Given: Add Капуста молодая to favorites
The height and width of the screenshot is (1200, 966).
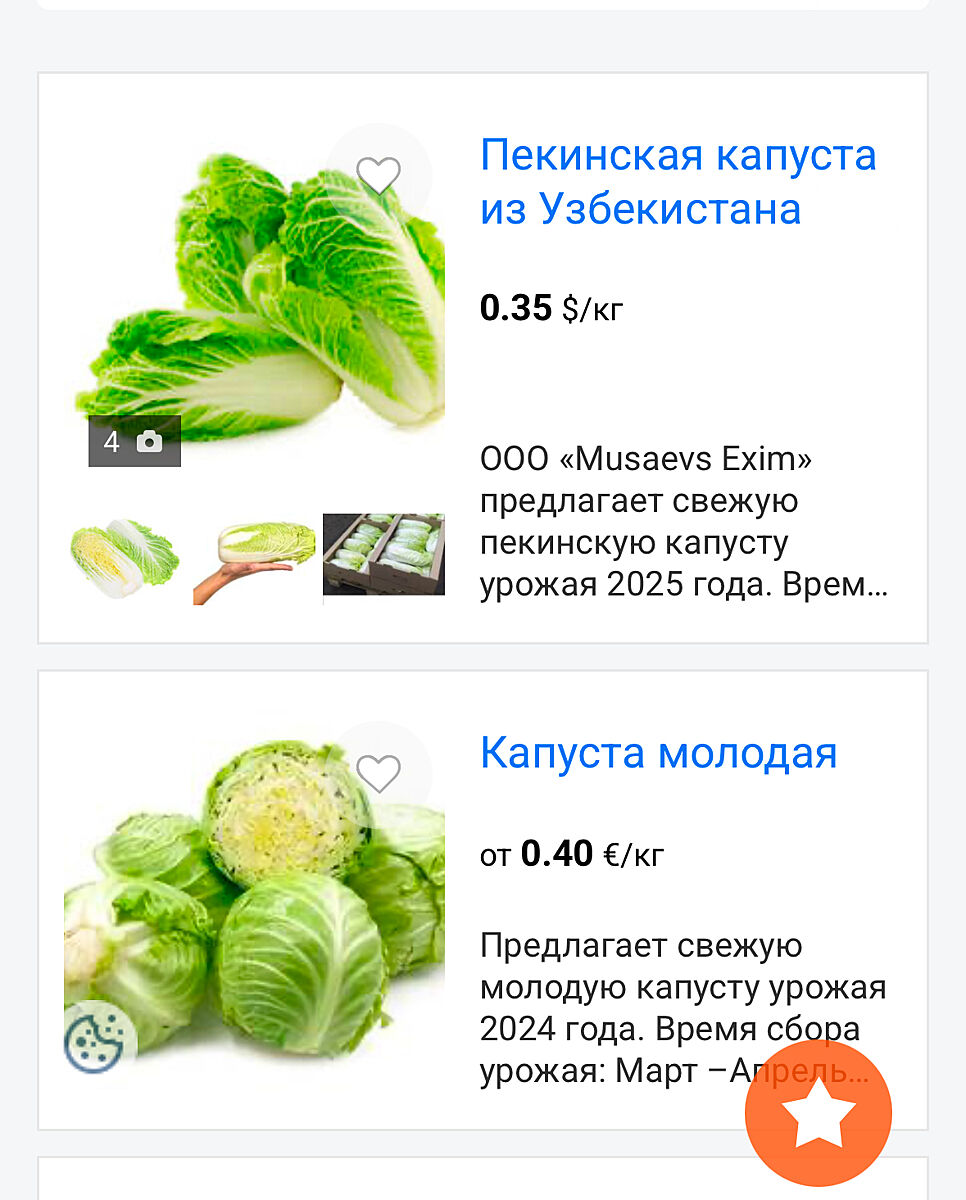Looking at the screenshot, I should (x=378, y=774).
